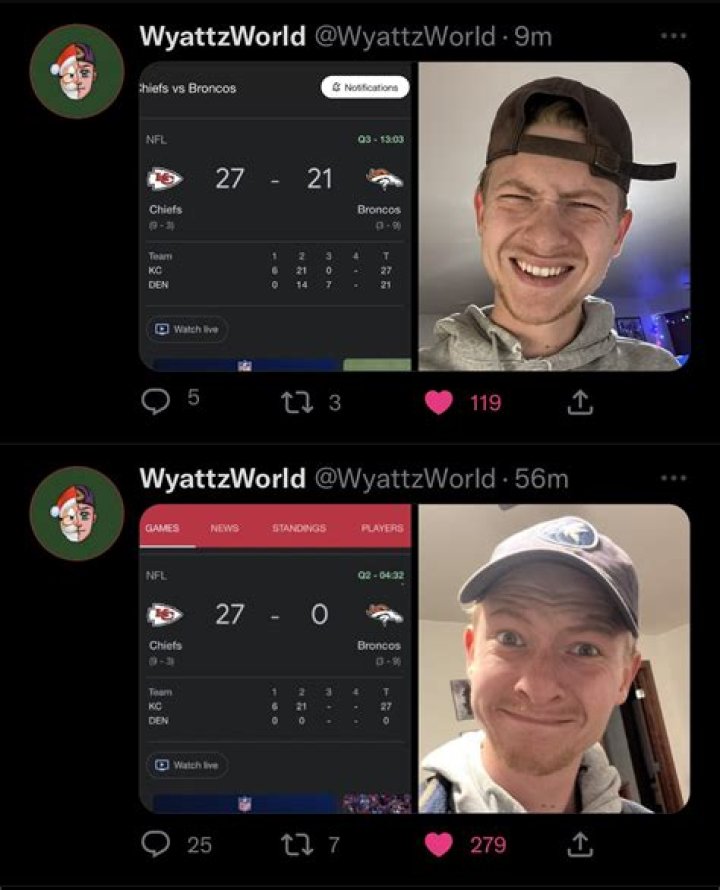
Task: Open the overflow menu on the 56m tweet
Action: coord(674,478)
